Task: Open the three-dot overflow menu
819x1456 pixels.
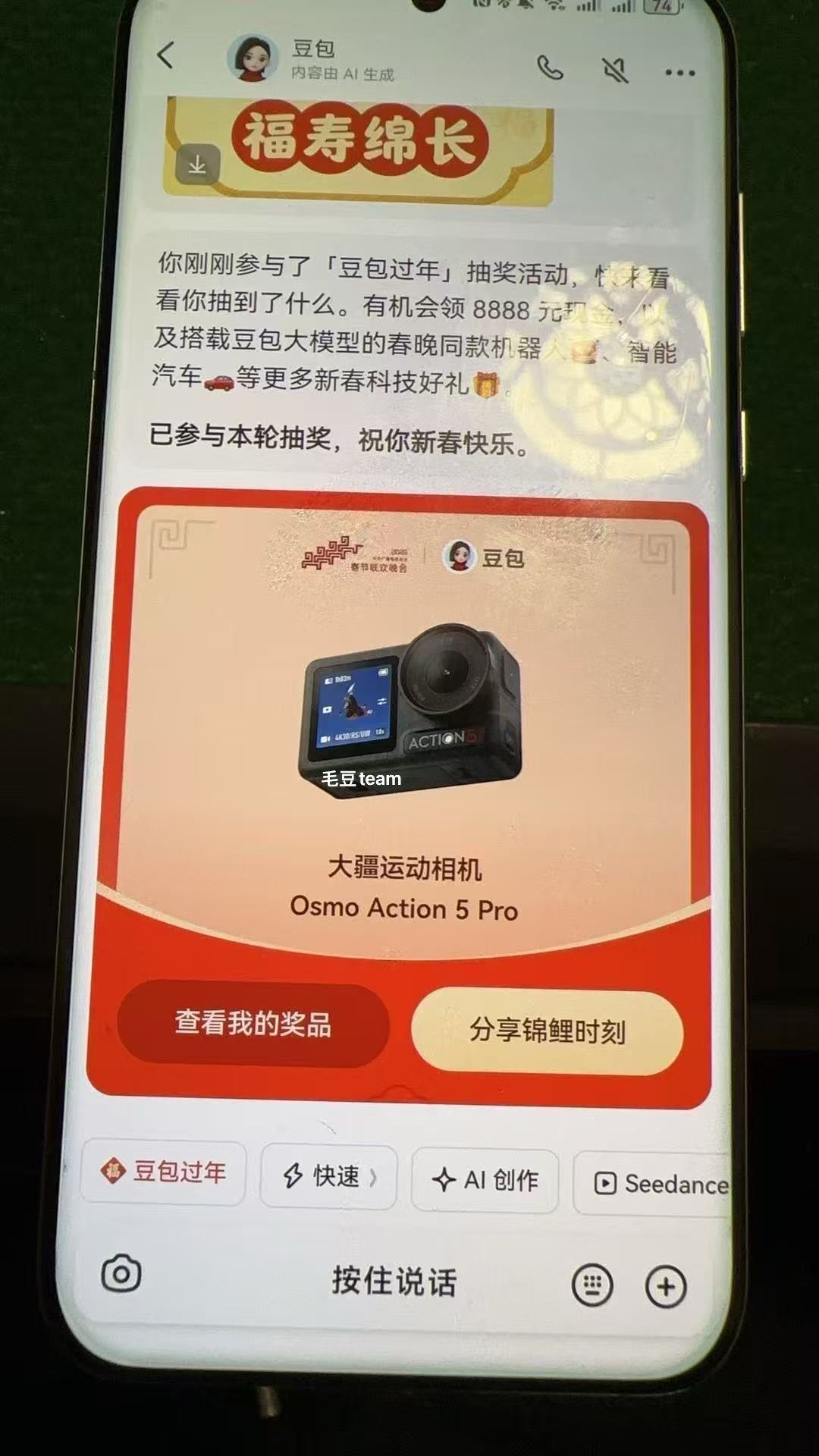Action: (x=679, y=73)
